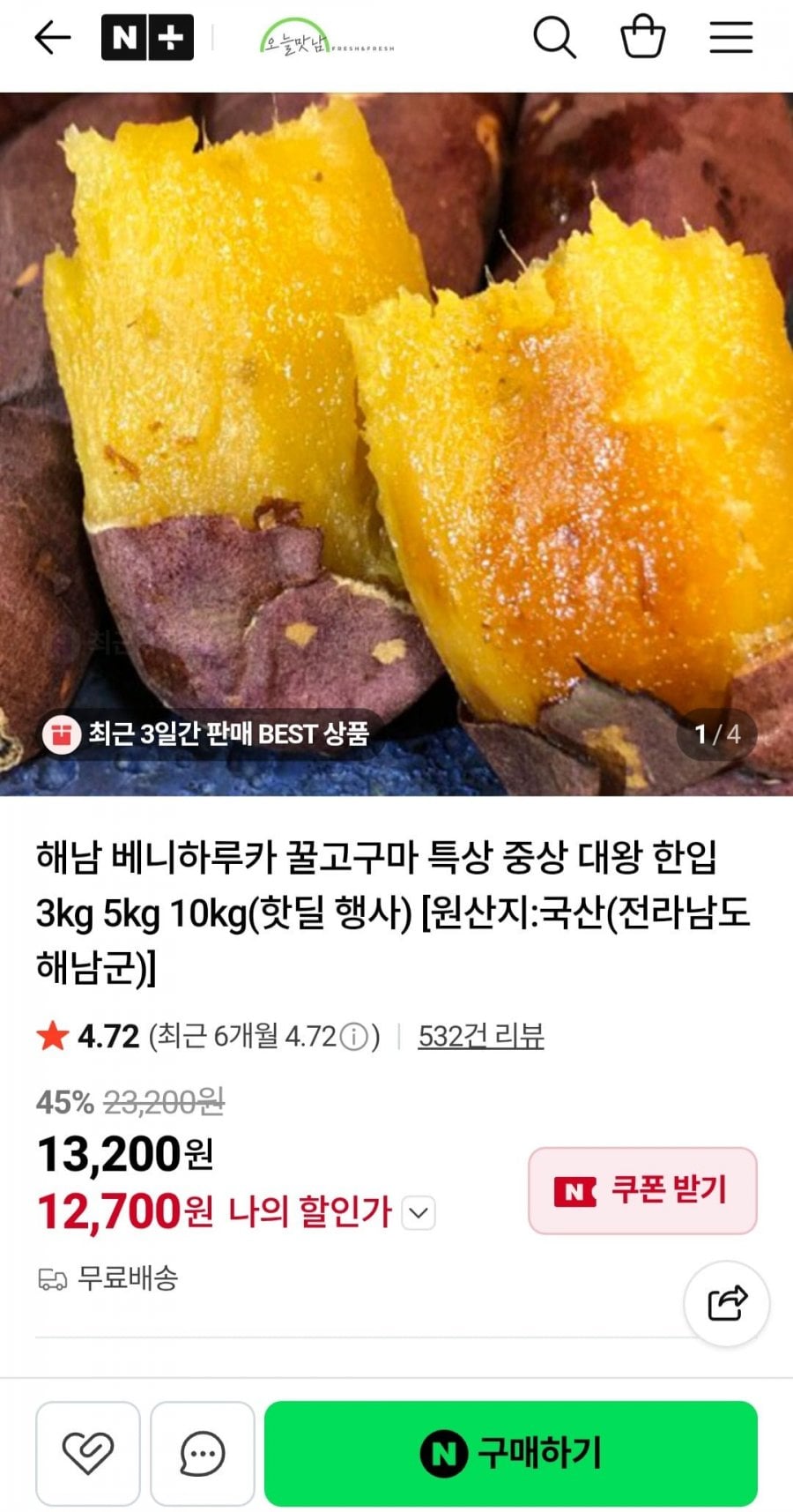Open the rating info tooltip circle icon
Viewport: 793px width, 1512px height.
(354, 1036)
